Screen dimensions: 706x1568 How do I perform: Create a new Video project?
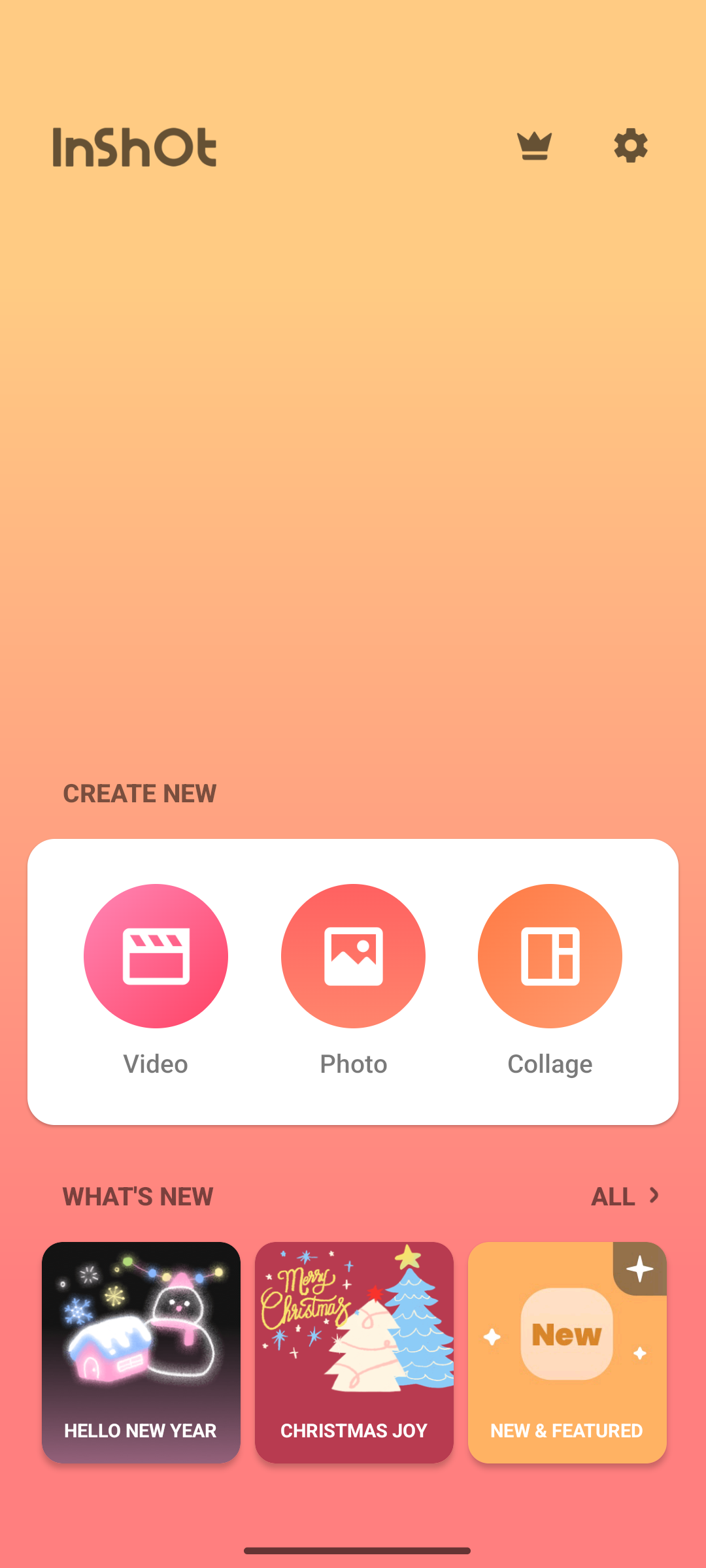(x=156, y=956)
